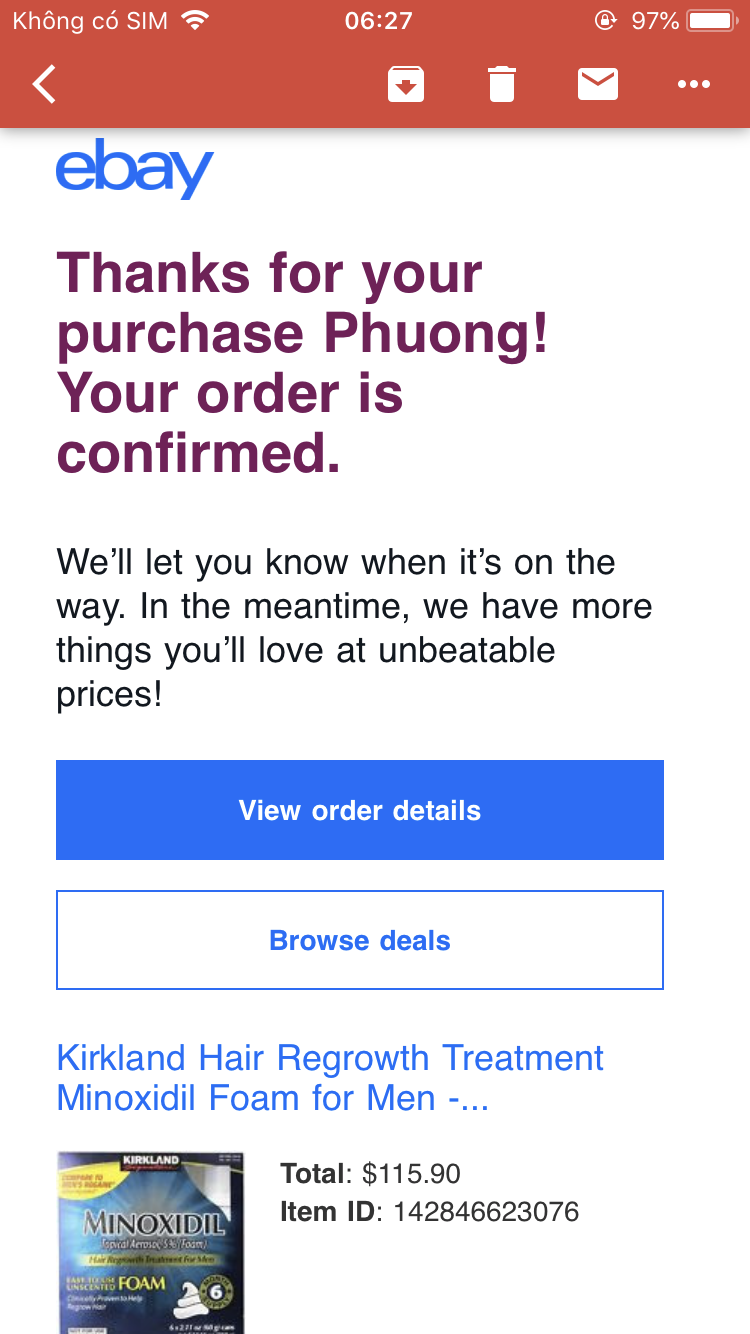Open Browse deals
Viewport: 750px width, 1334px height.
tap(360, 940)
